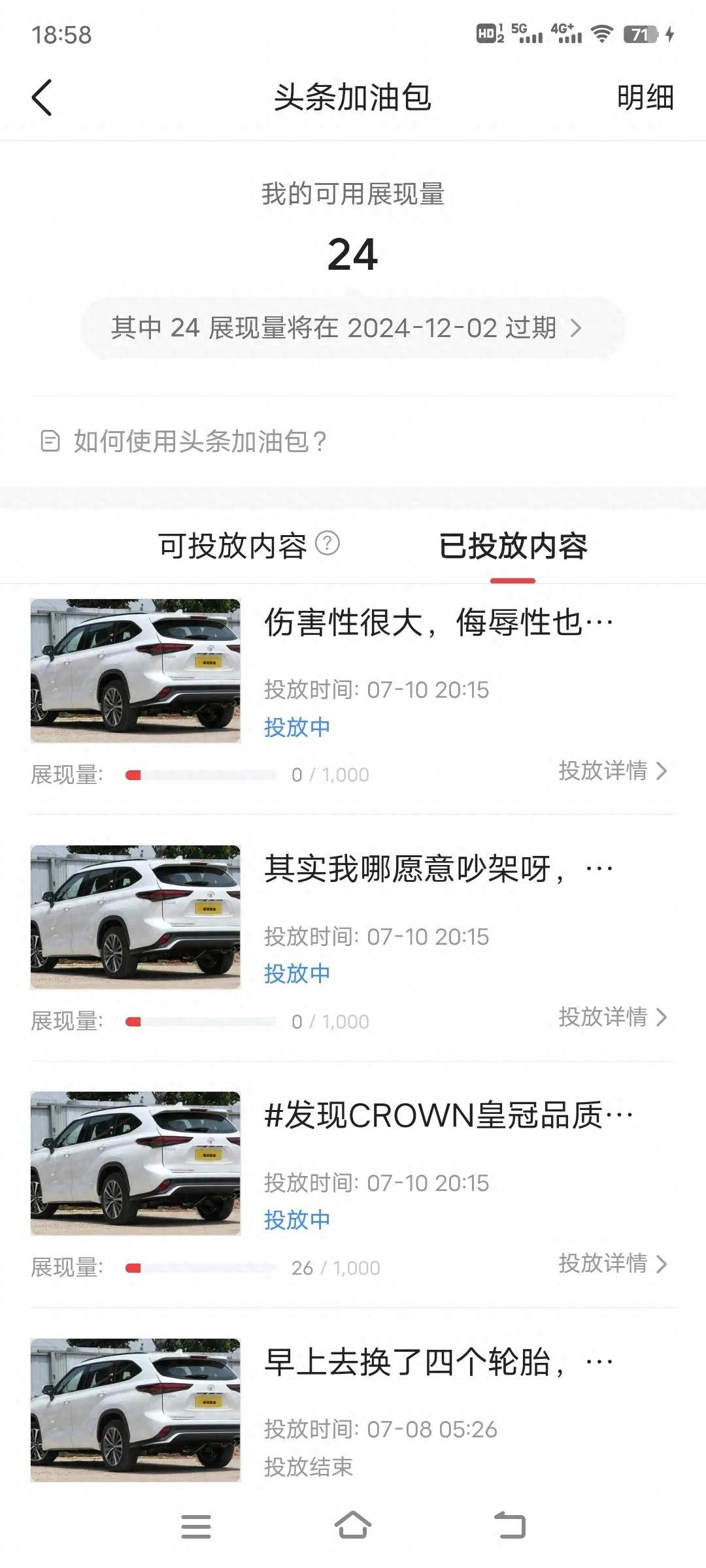The image size is (706, 1568).
Task: Open the post 其实我哪愿意吵架呀
Action: (x=438, y=869)
